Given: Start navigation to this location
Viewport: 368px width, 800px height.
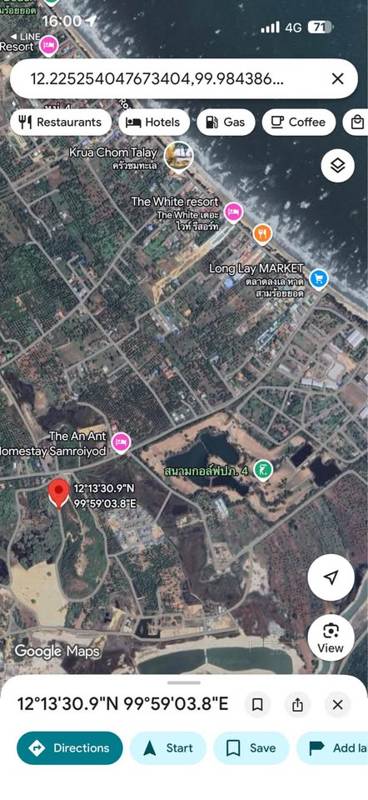Looking at the screenshot, I should point(168,748).
